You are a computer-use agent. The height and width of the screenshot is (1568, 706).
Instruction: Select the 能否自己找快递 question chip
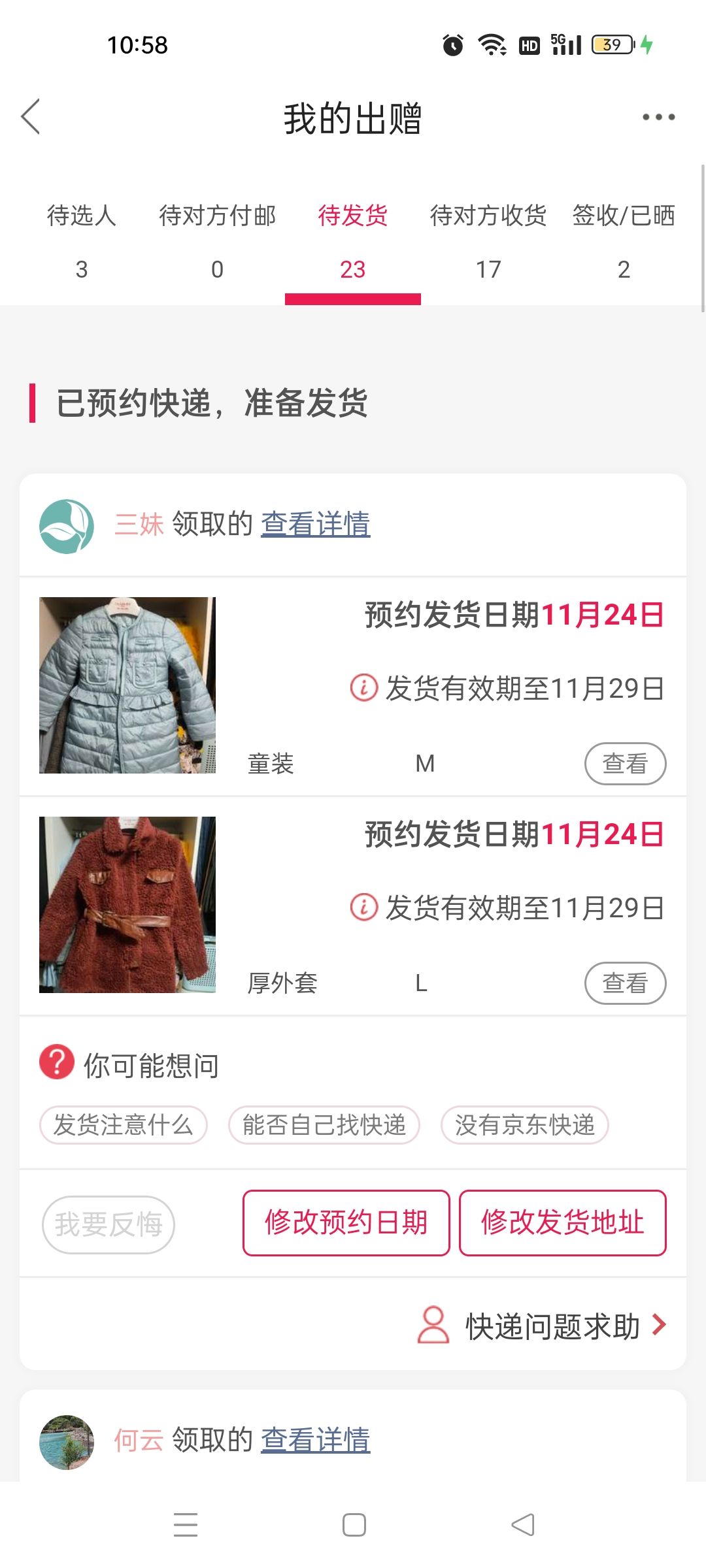(x=324, y=1125)
